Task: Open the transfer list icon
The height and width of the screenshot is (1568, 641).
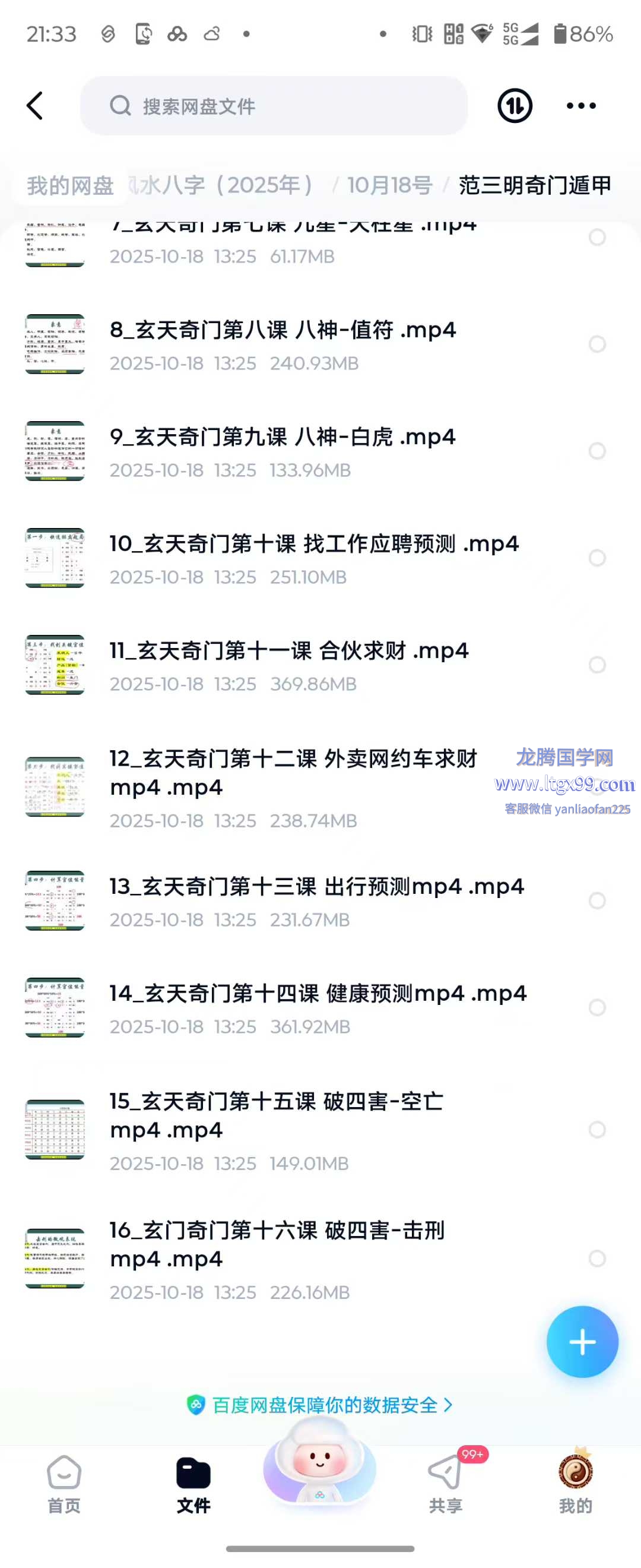Action: pyautogui.click(x=515, y=106)
